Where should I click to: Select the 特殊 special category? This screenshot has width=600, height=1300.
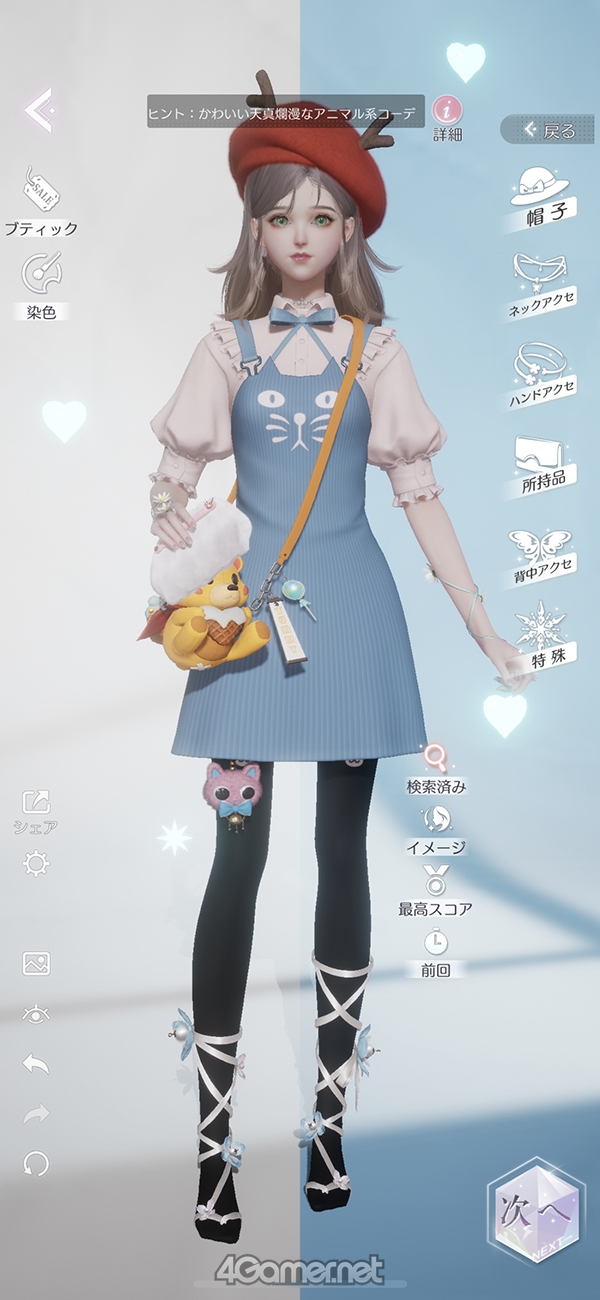tap(540, 636)
